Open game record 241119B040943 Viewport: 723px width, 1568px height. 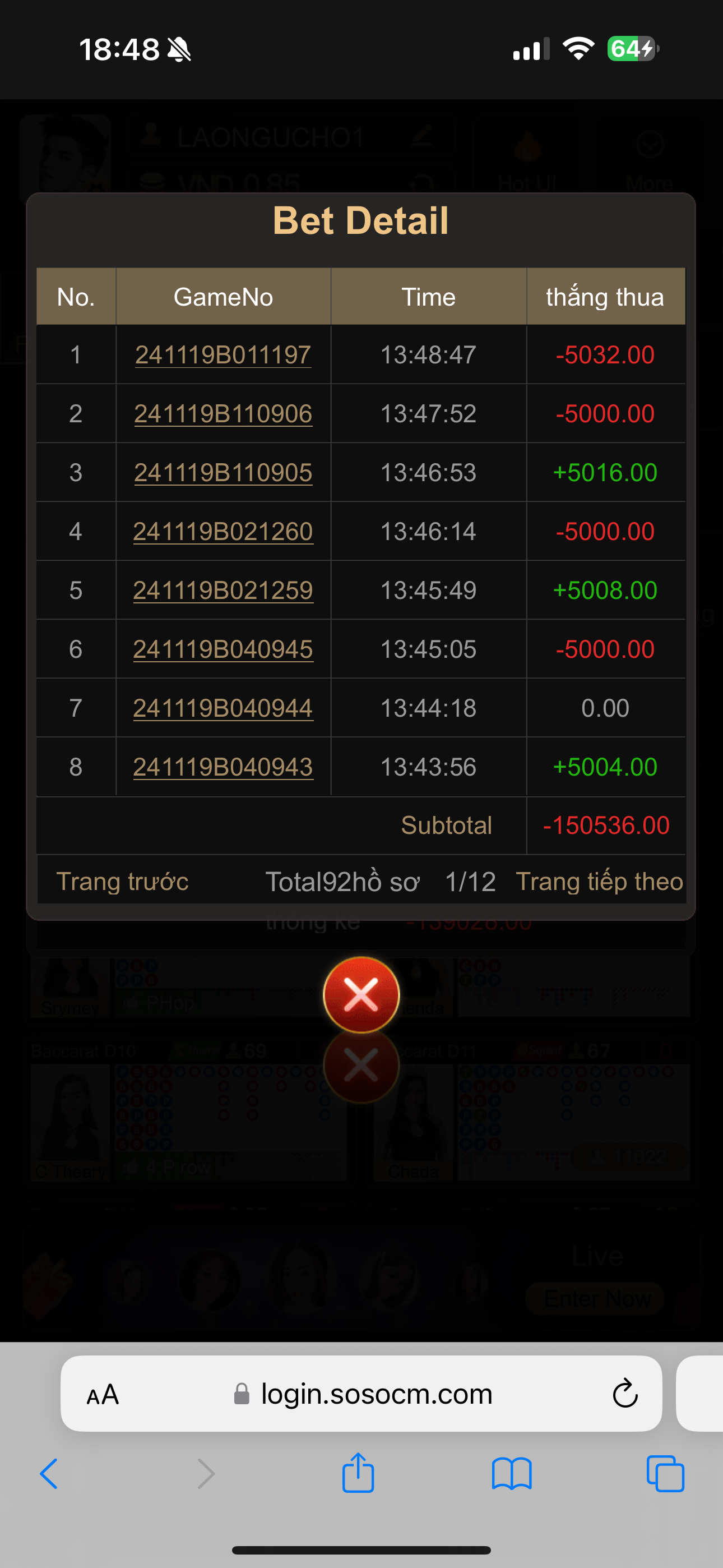(223, 767)
